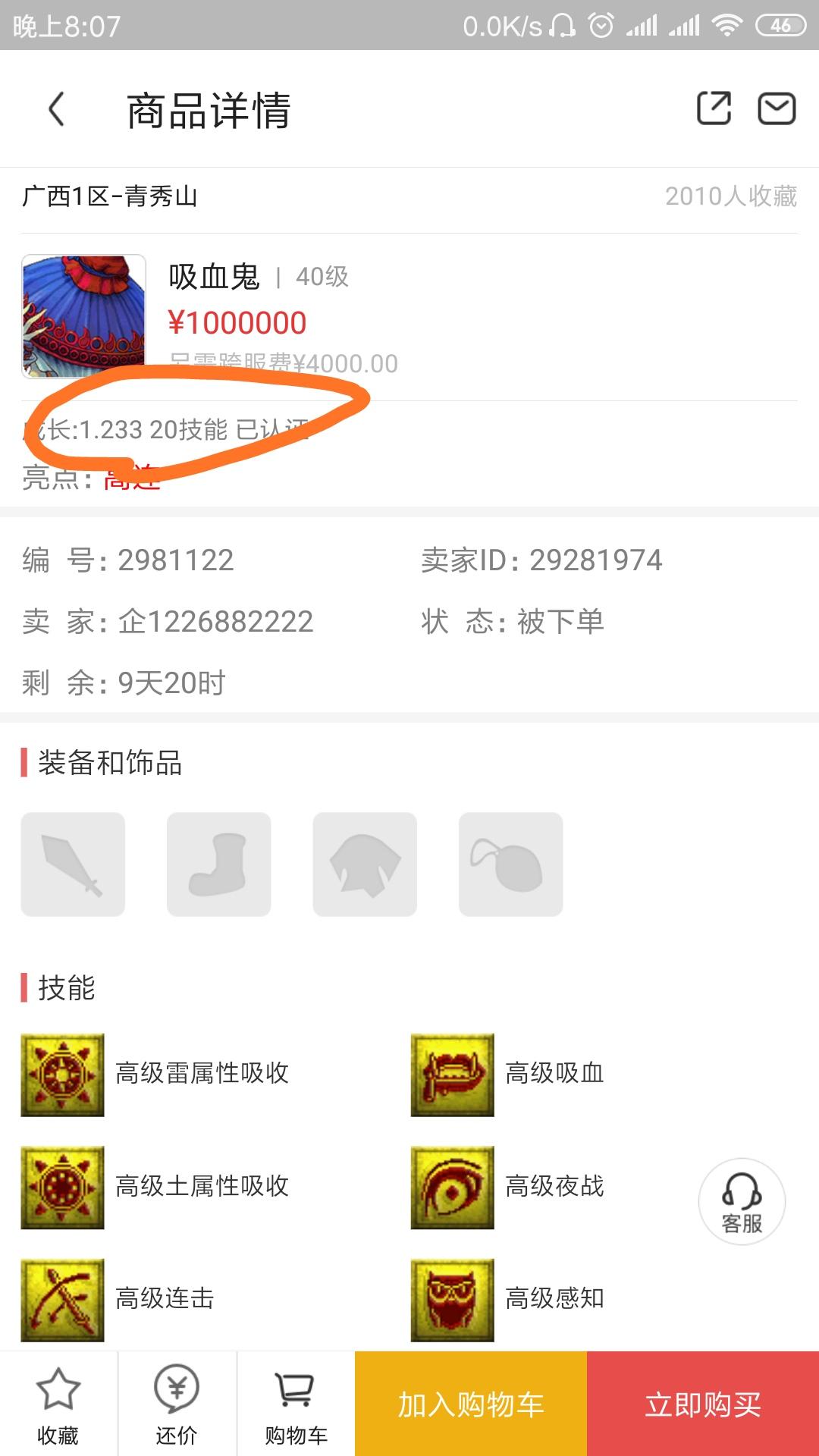
Task: Open the 购物车 shopping cart
Action: coord(296,1404)
